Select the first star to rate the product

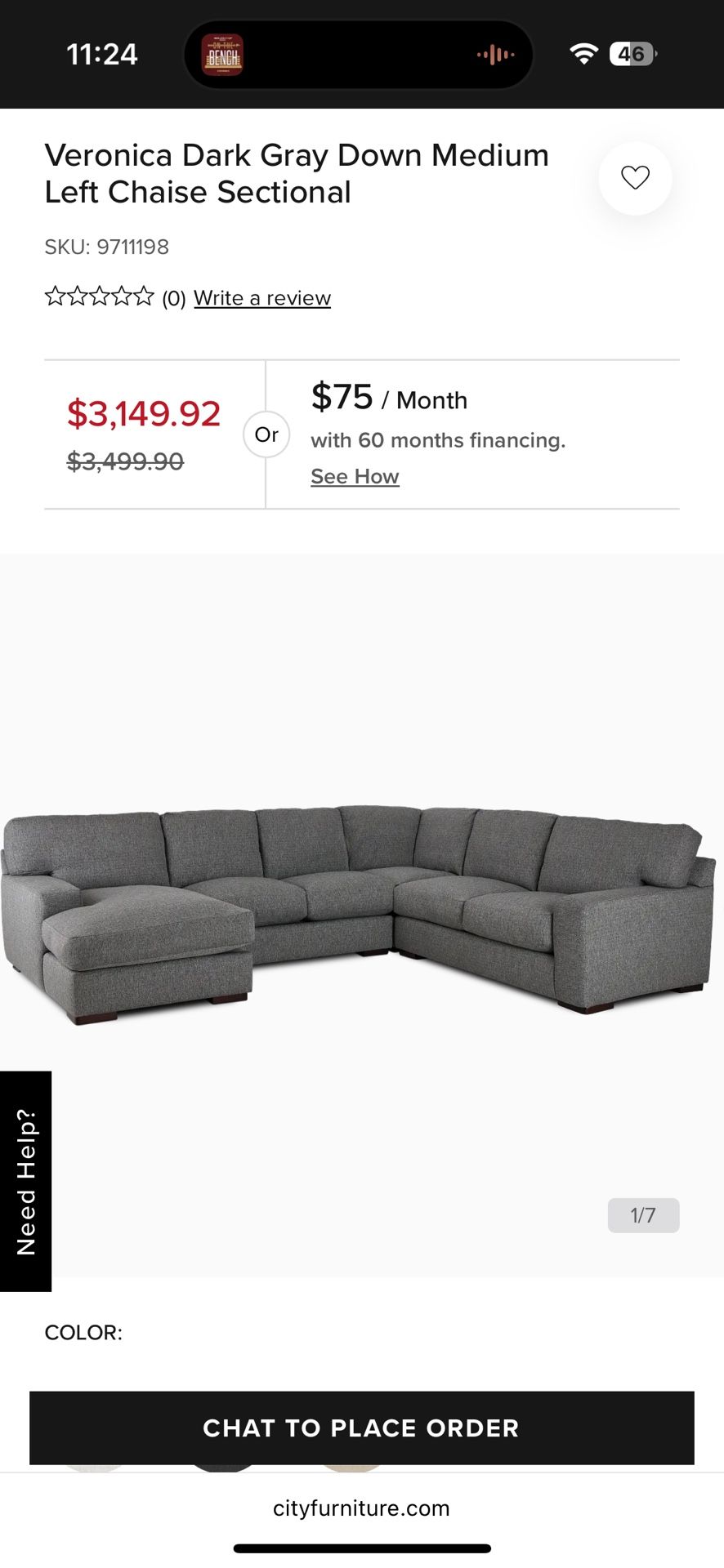tap(55, 296)
